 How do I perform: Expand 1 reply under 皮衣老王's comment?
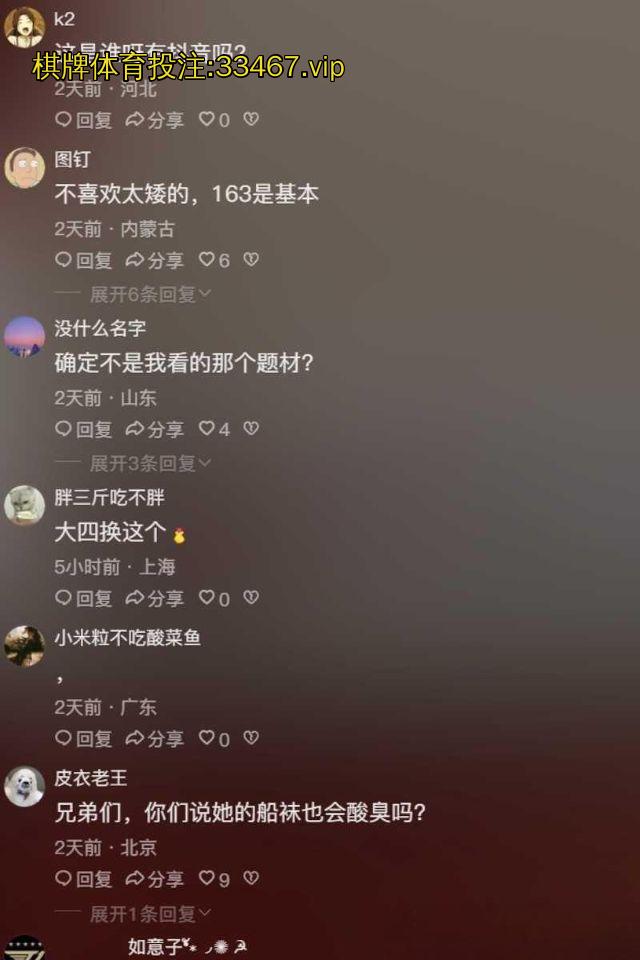(x=150, y=913)
